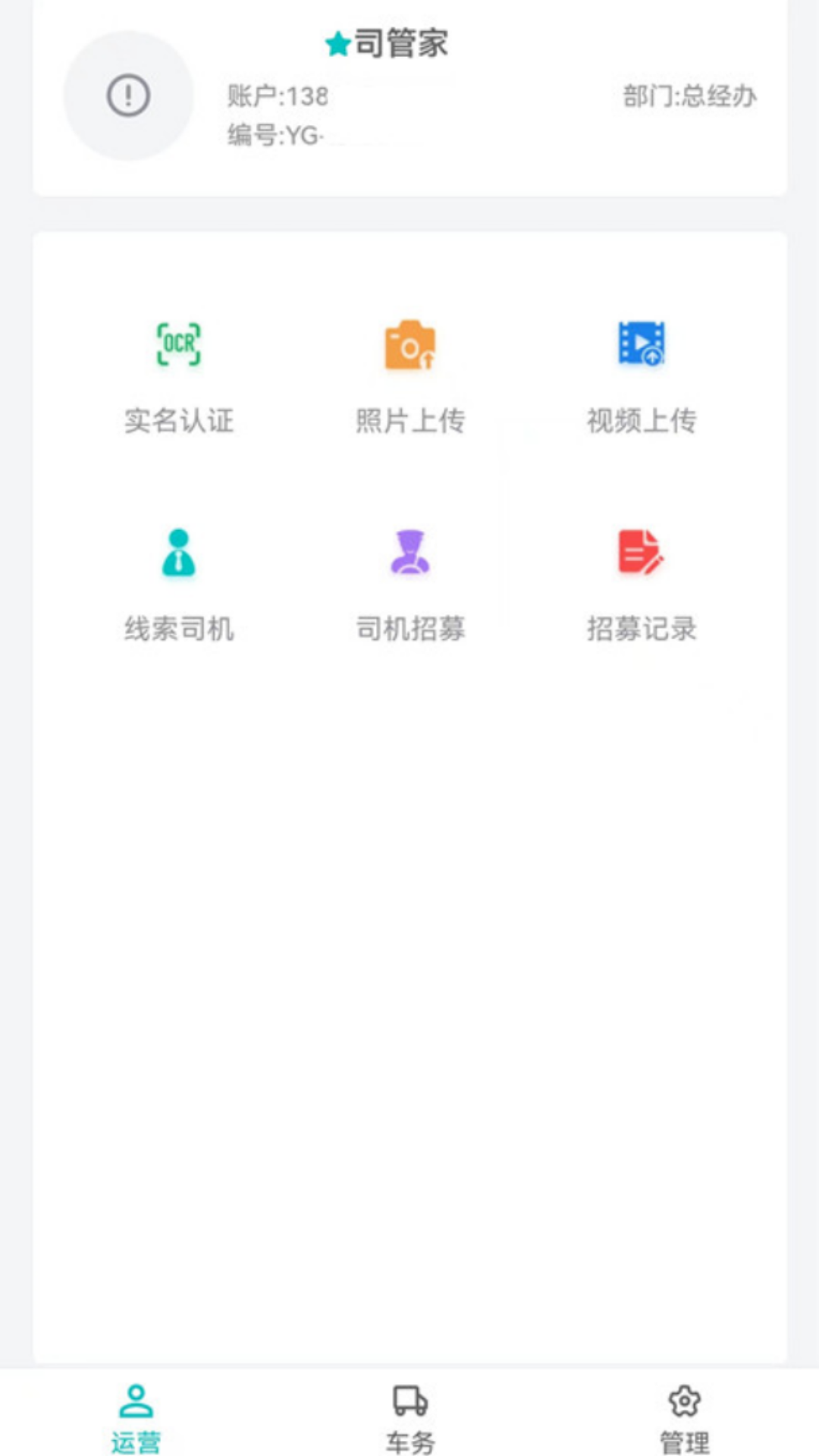Switch to the 运营 tab

click(136, 1417)
